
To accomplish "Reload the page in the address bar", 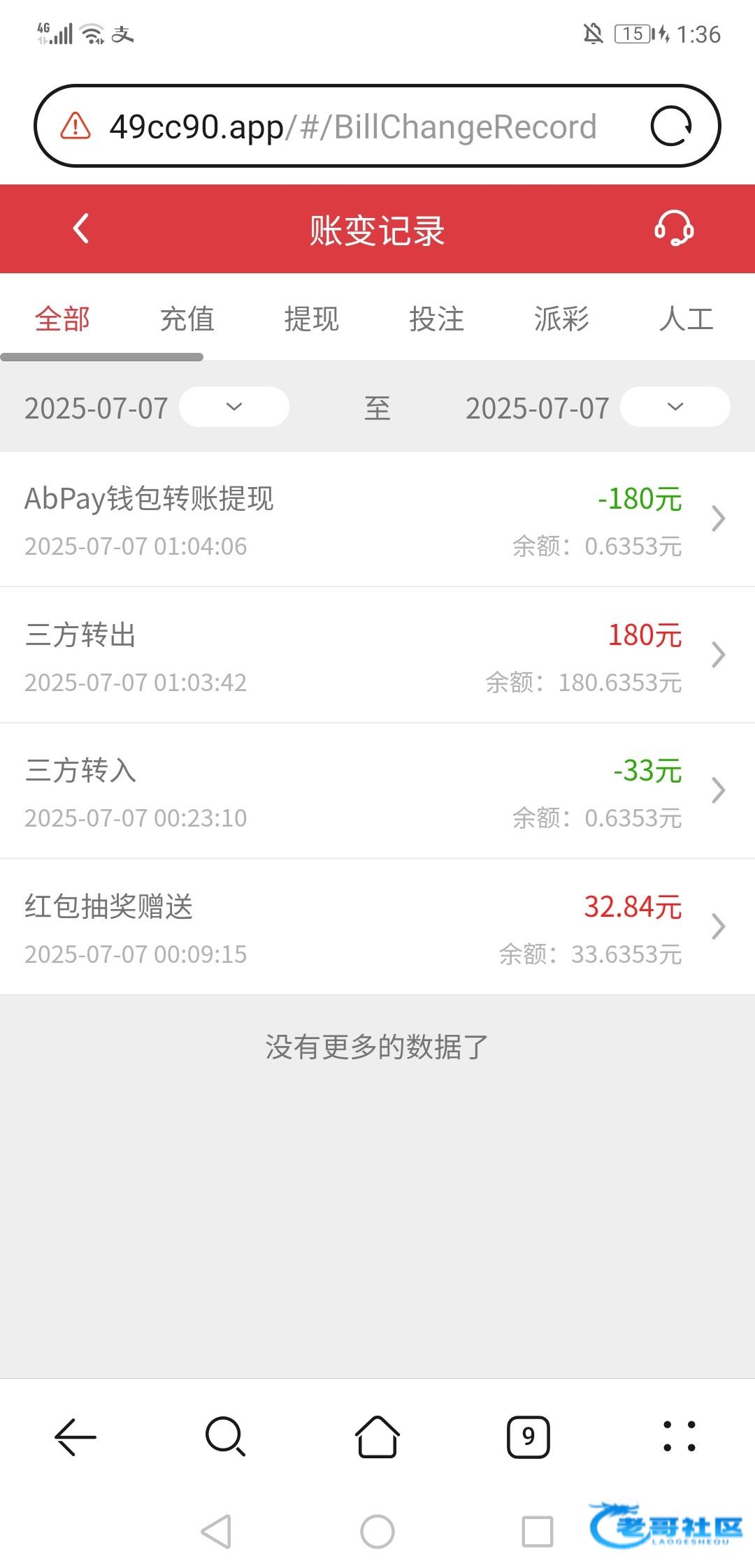I will 671,126.
